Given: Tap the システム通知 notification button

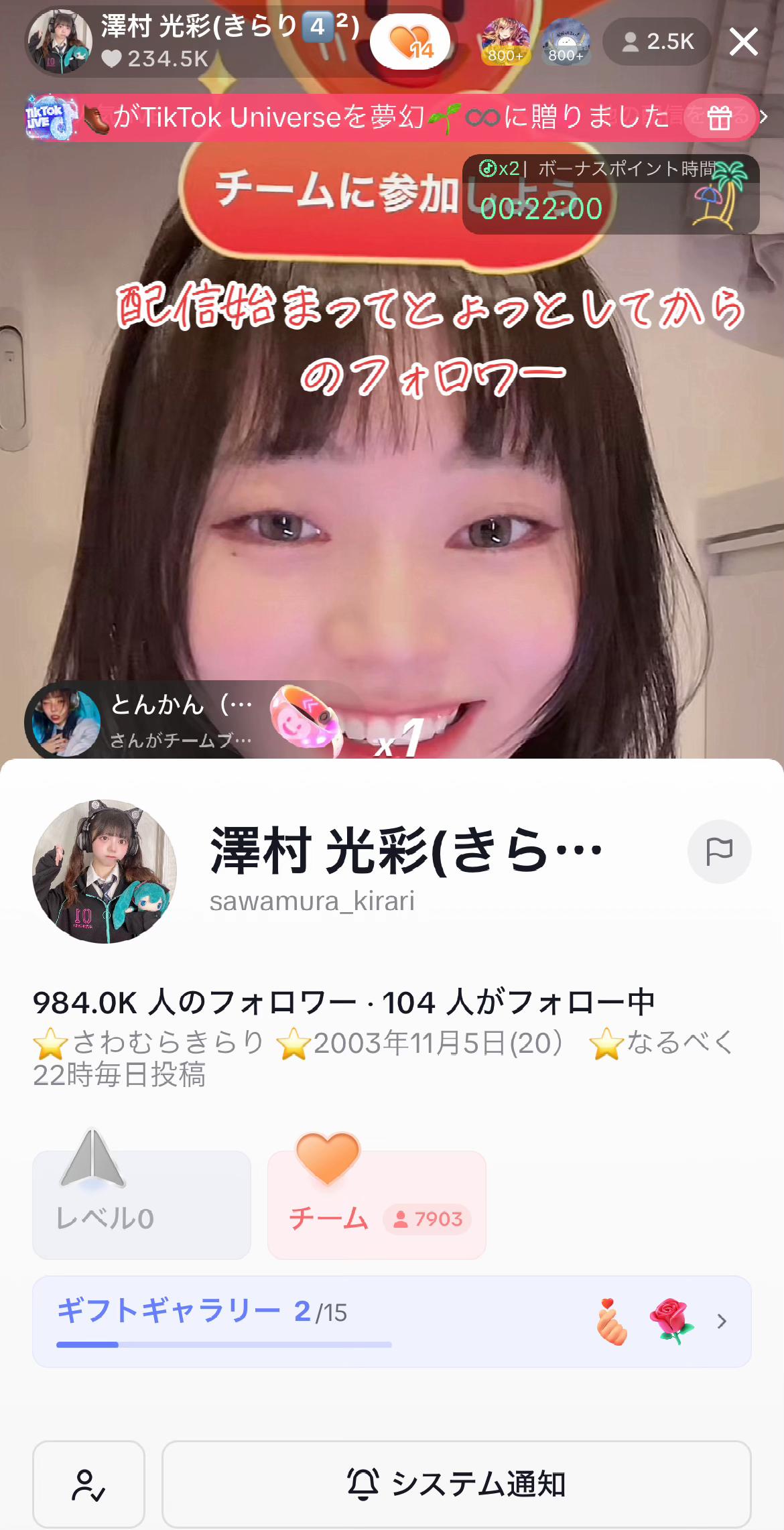Looking at the screenshot, I should click(456, 1483).
